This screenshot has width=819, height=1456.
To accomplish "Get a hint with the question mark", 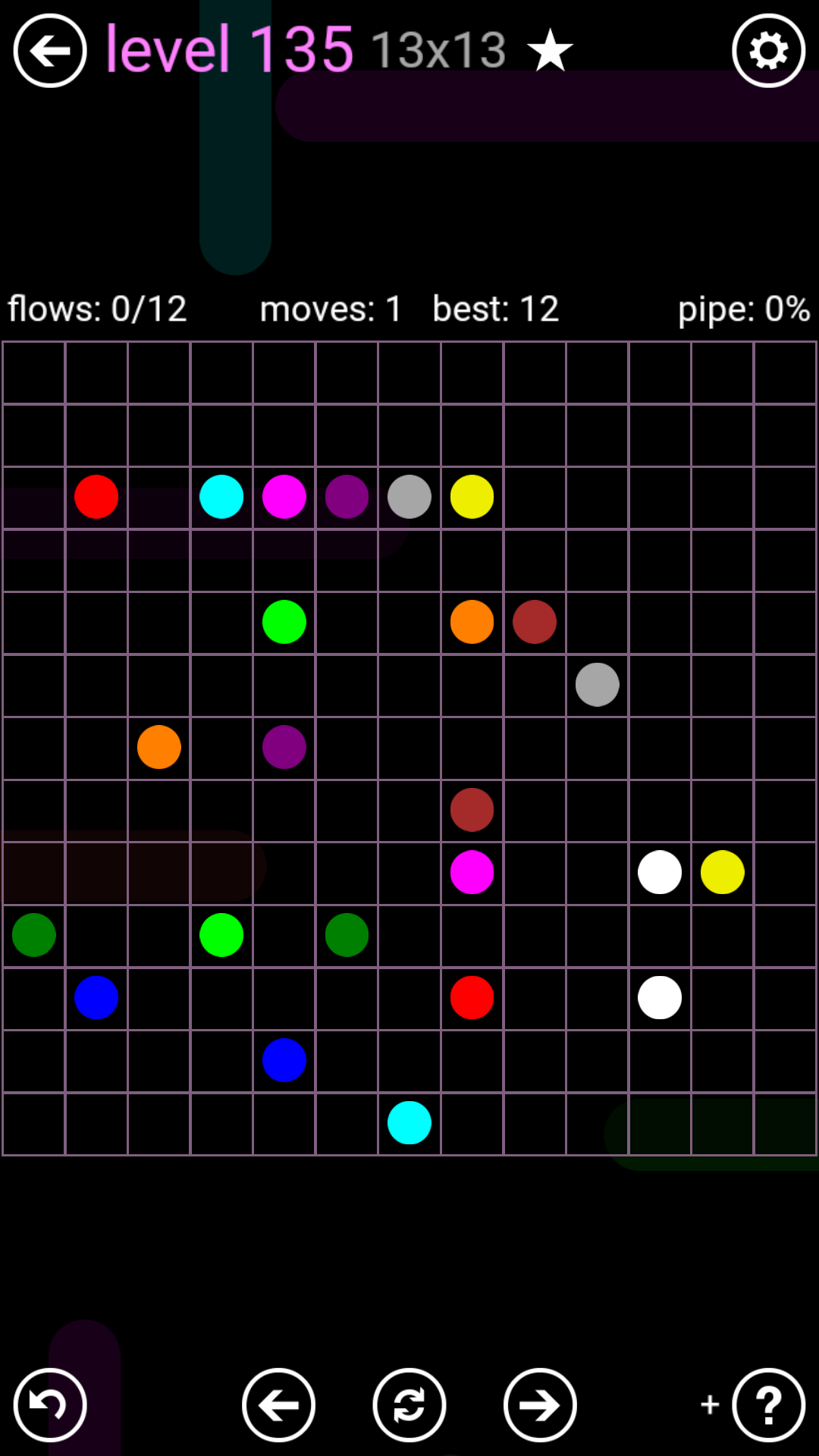I will click(768, 1405).
